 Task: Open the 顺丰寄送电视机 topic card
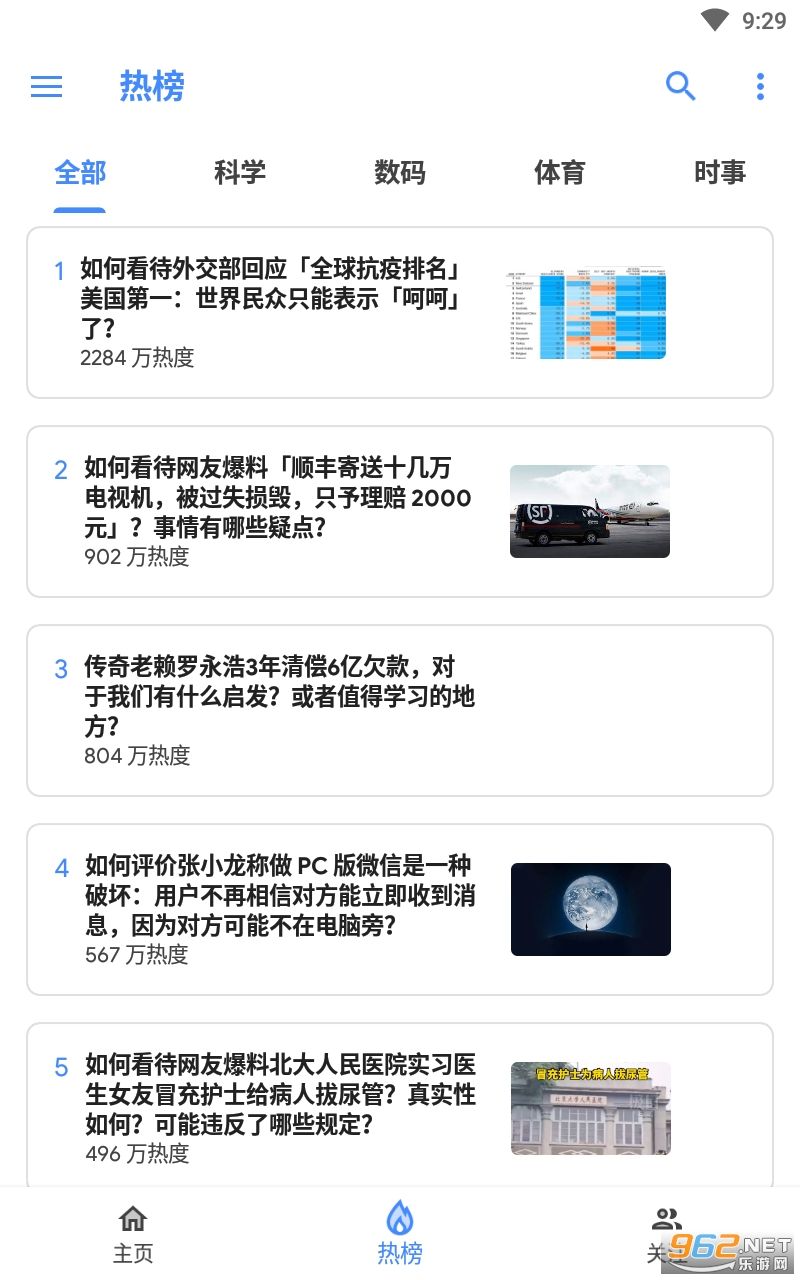coord(400,512)
